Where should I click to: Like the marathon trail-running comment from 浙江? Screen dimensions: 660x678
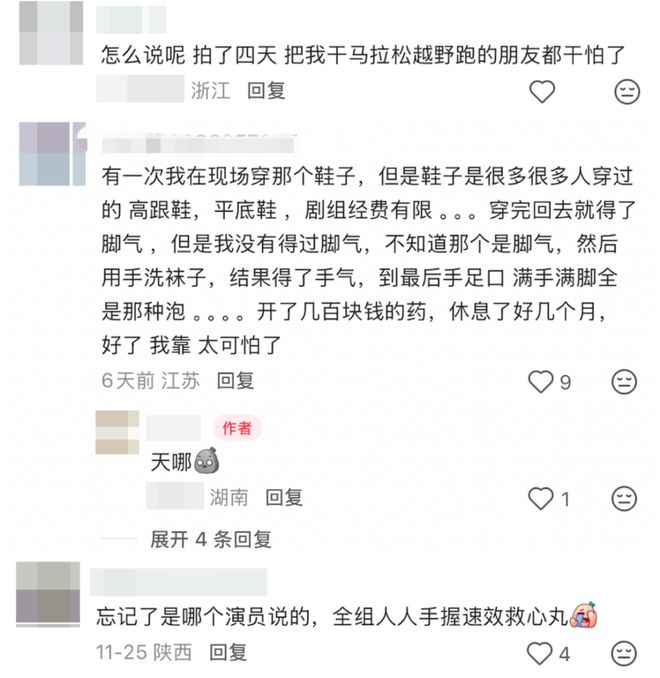click(x=541, y=92)
